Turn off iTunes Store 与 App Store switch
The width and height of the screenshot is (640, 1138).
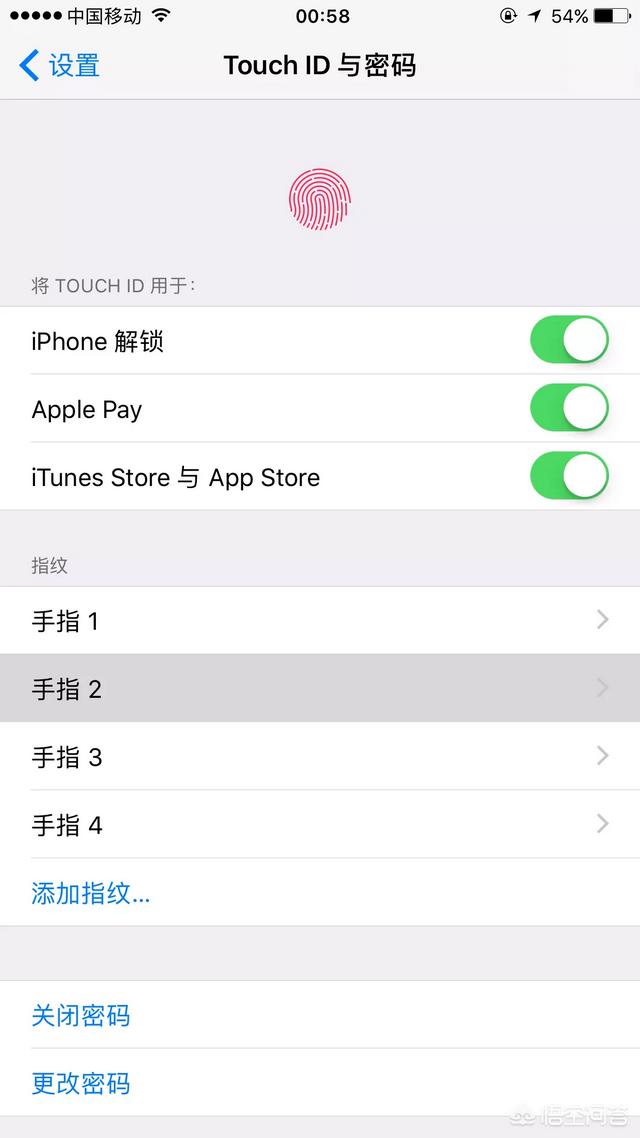point(570,476)
